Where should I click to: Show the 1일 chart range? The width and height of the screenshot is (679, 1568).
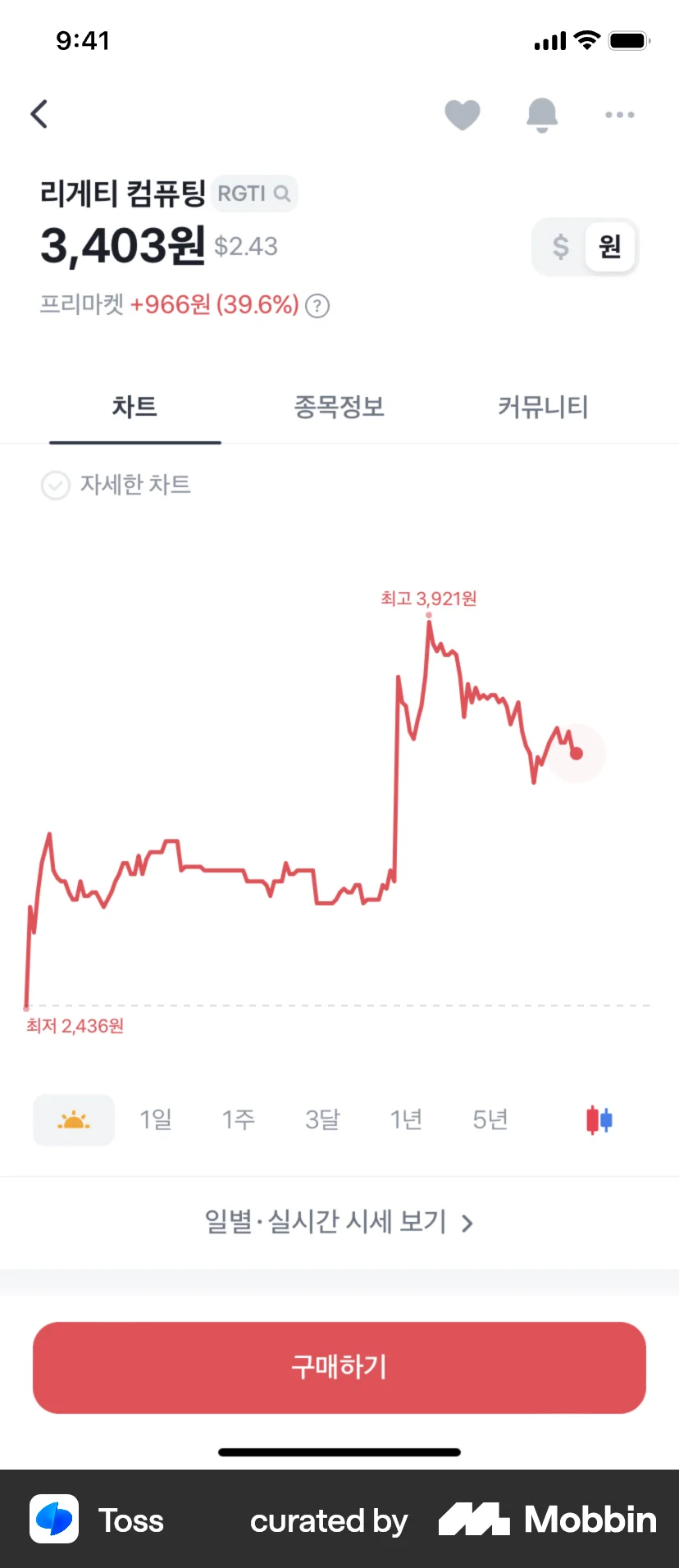(156, 1120)
